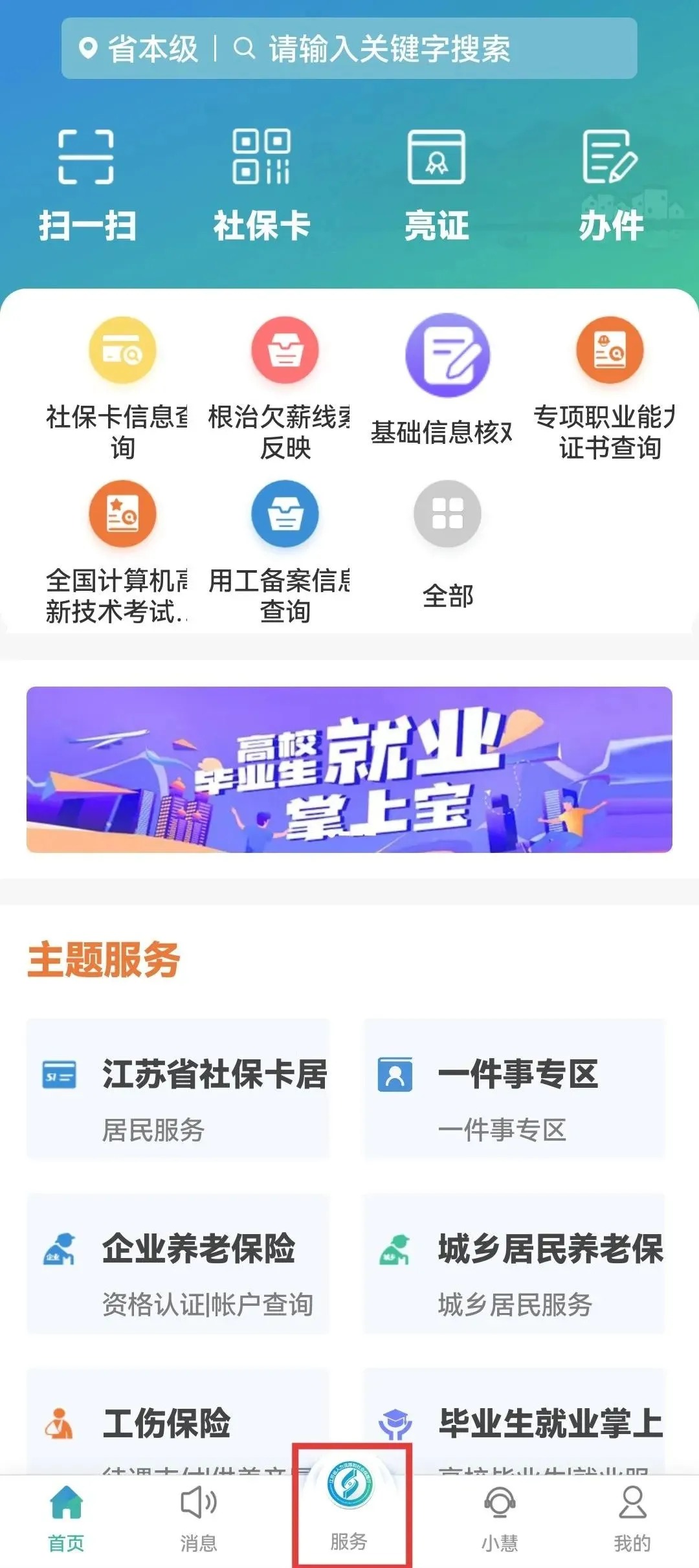Open 城乡居民养老保险 card
The image size is (699, 1568).
click(x=515, y=1263)
